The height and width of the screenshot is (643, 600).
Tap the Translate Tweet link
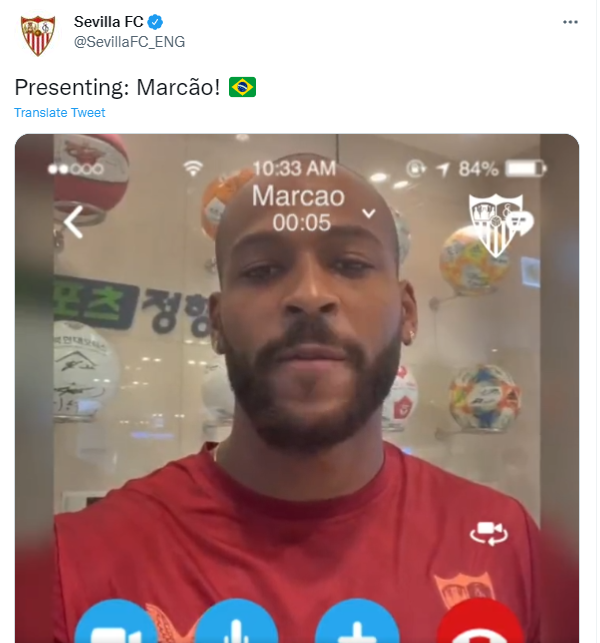[60, 113]
